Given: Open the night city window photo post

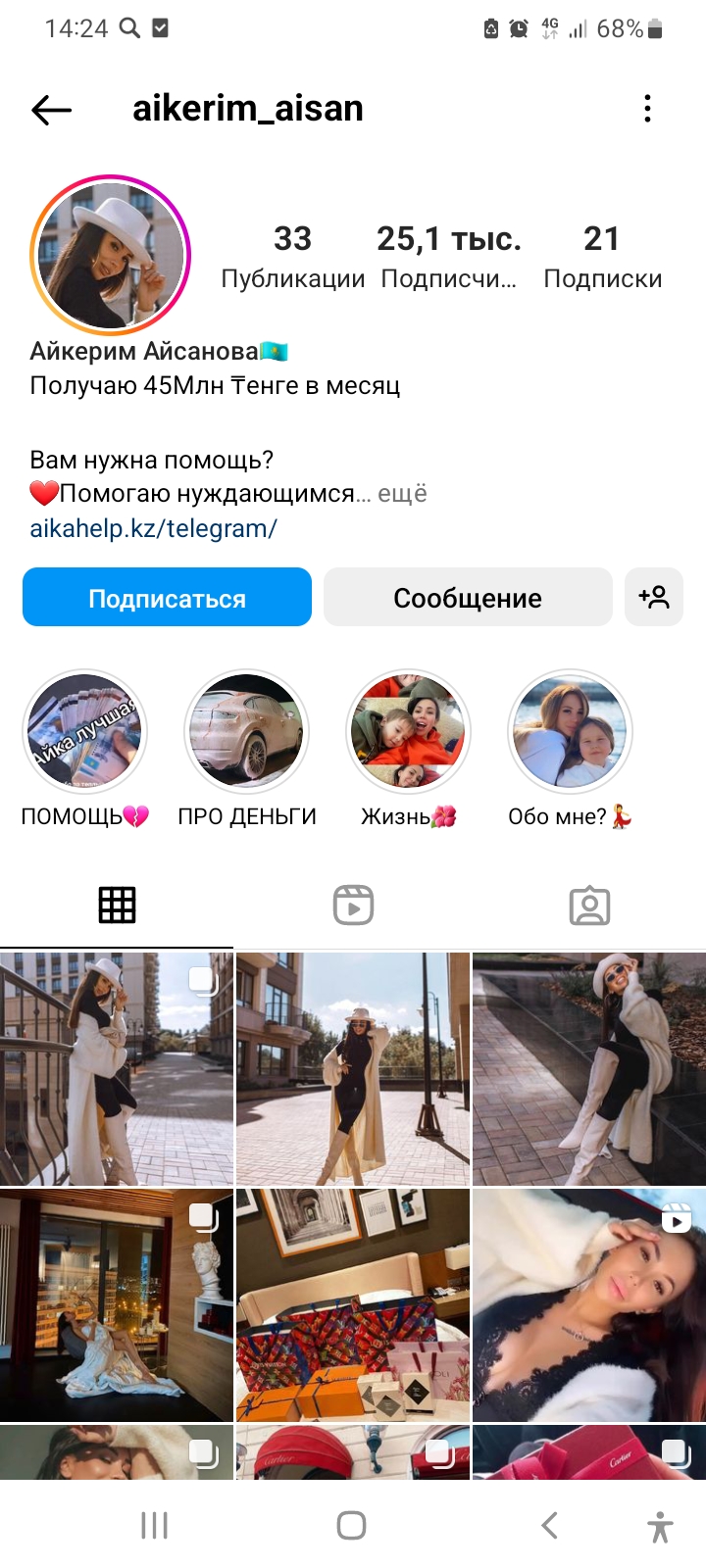Looking at the screenshot, I should [117, 1304].
